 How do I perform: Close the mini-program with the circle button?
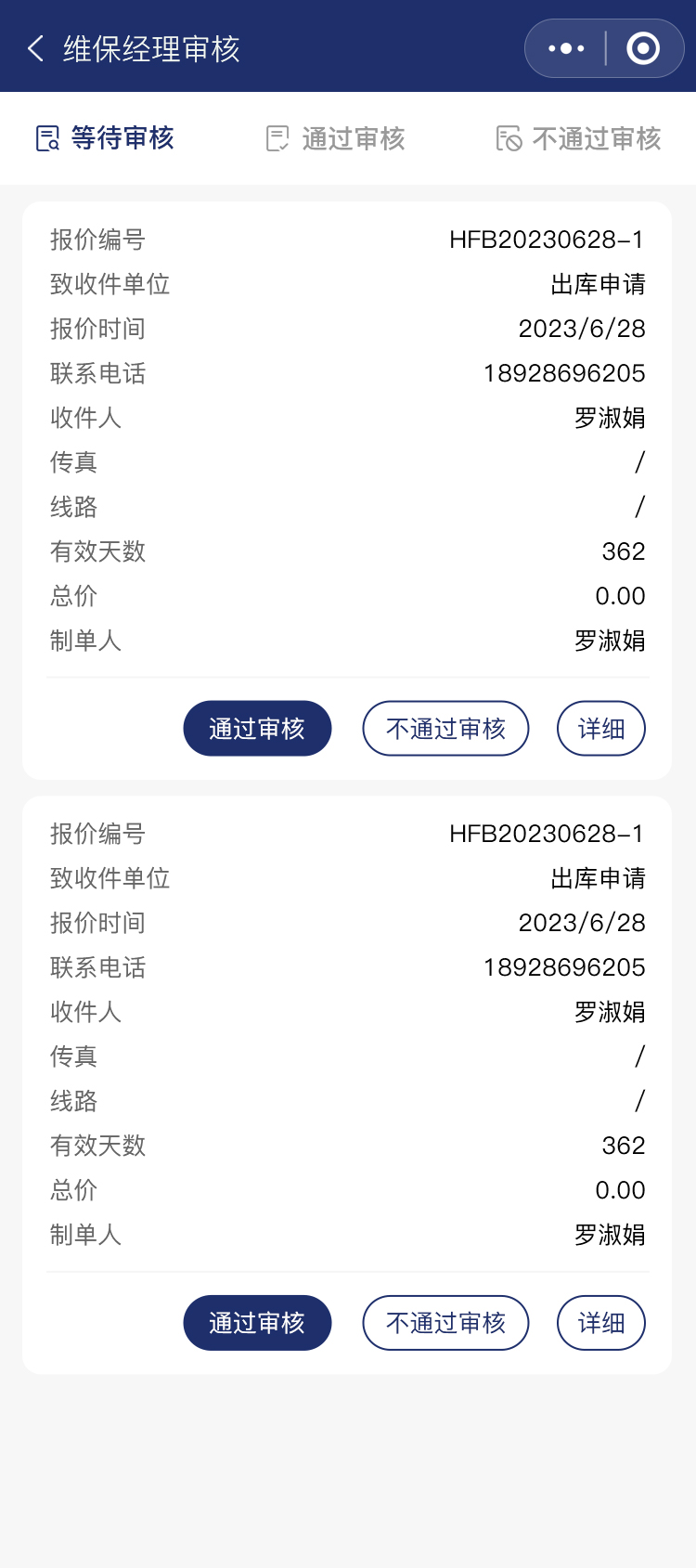tap(643, 48)
